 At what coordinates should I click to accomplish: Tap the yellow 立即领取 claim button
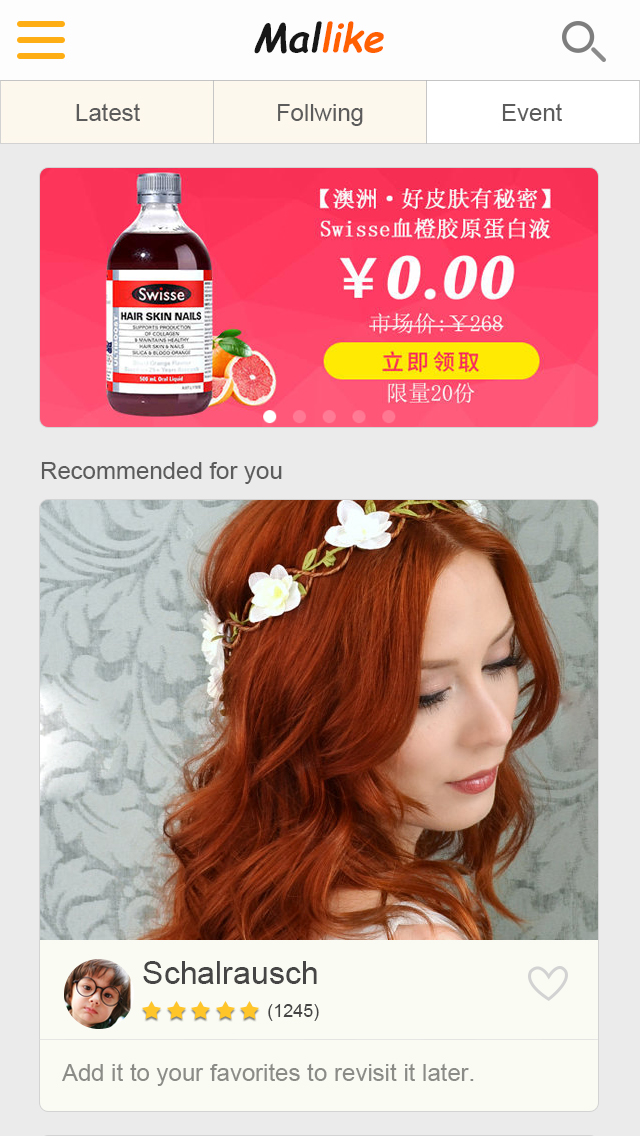[x=431, y=361]
